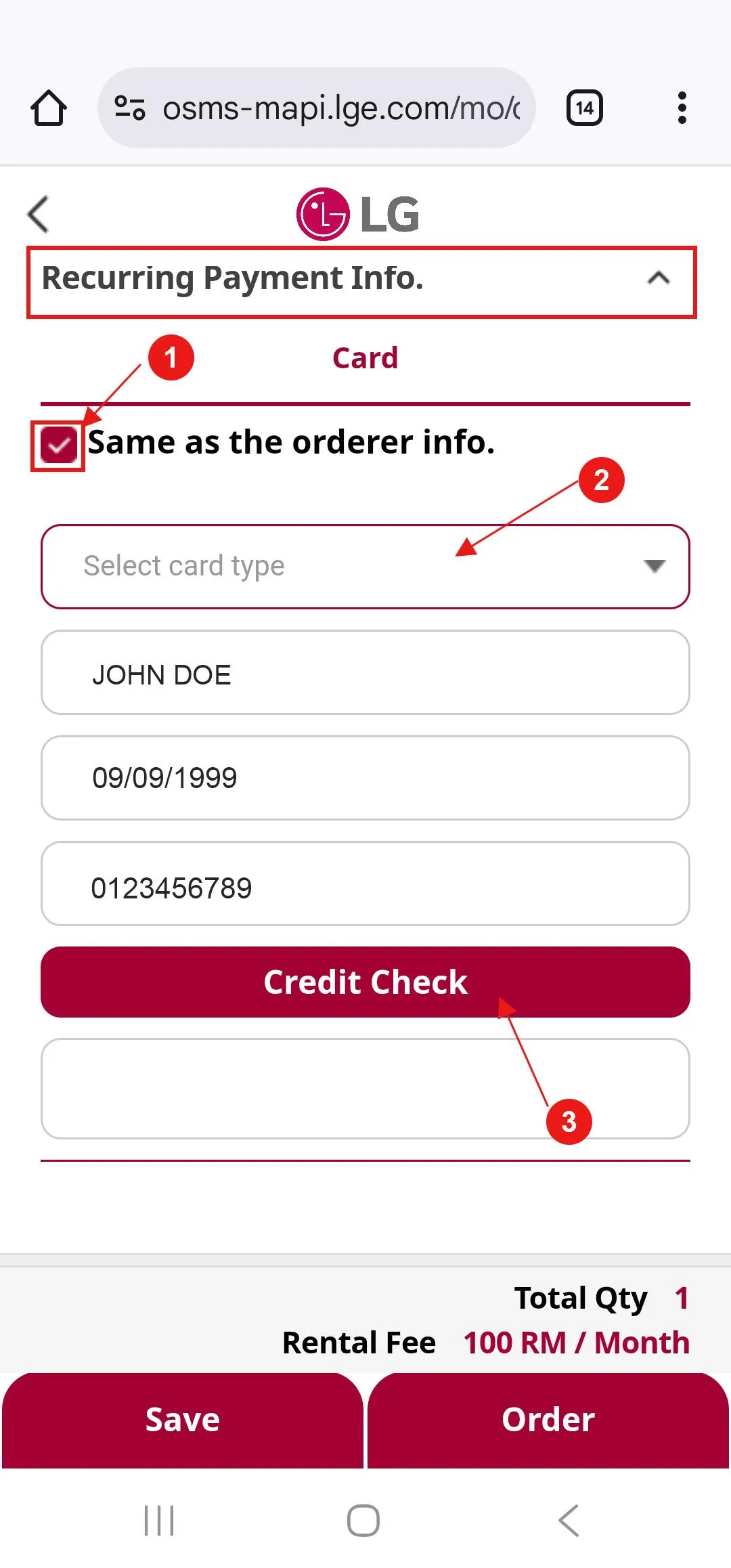The image size is (731, 1568).
Task: Open the Select card type dropdown
Action: pos(365,567)
